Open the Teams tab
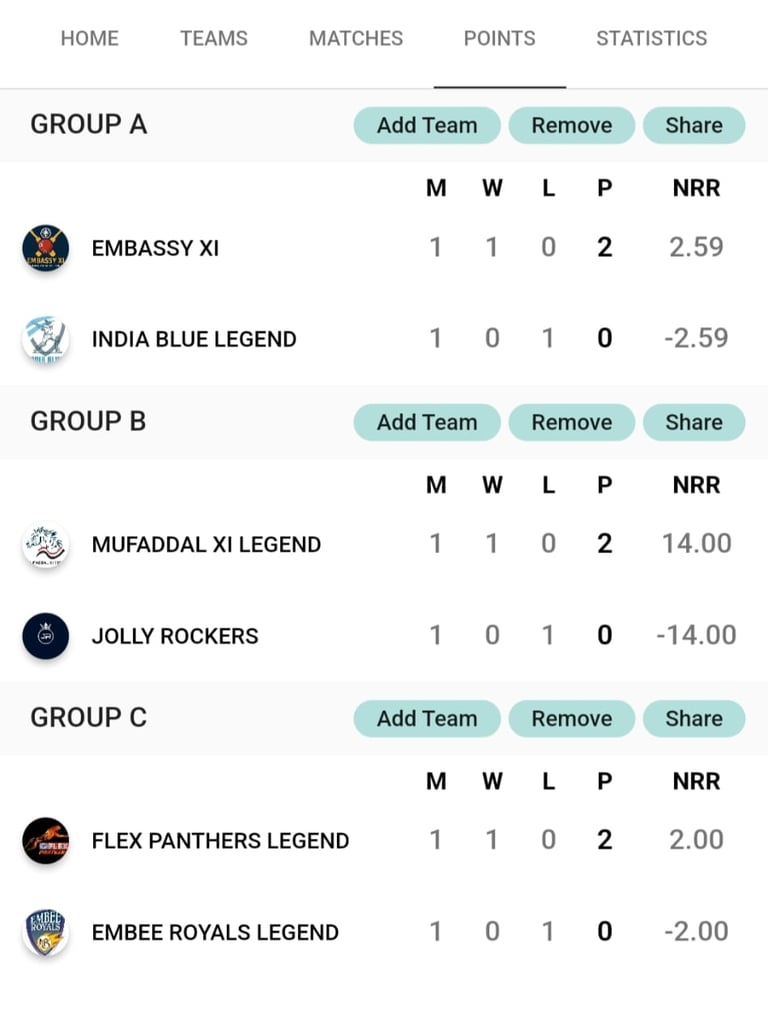 (x=214, y=39)
